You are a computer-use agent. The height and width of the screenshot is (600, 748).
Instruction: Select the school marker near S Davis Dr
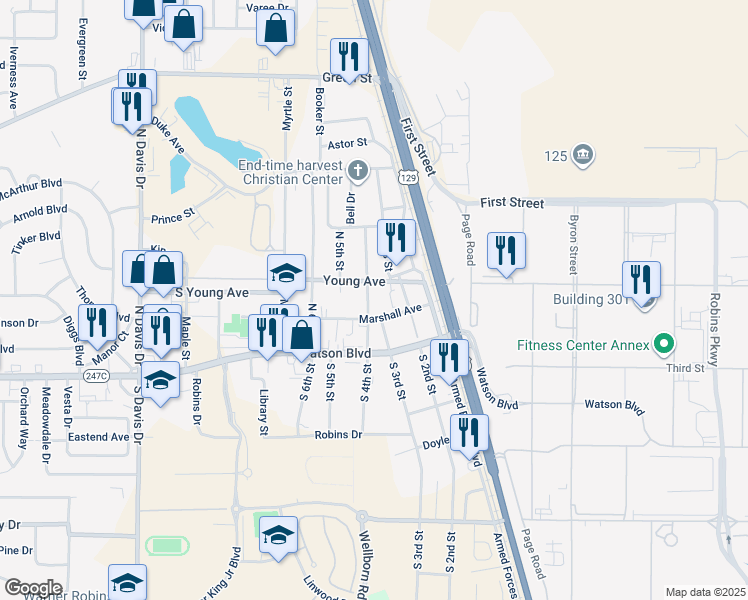pyautogui.click(x=159, y=380)
